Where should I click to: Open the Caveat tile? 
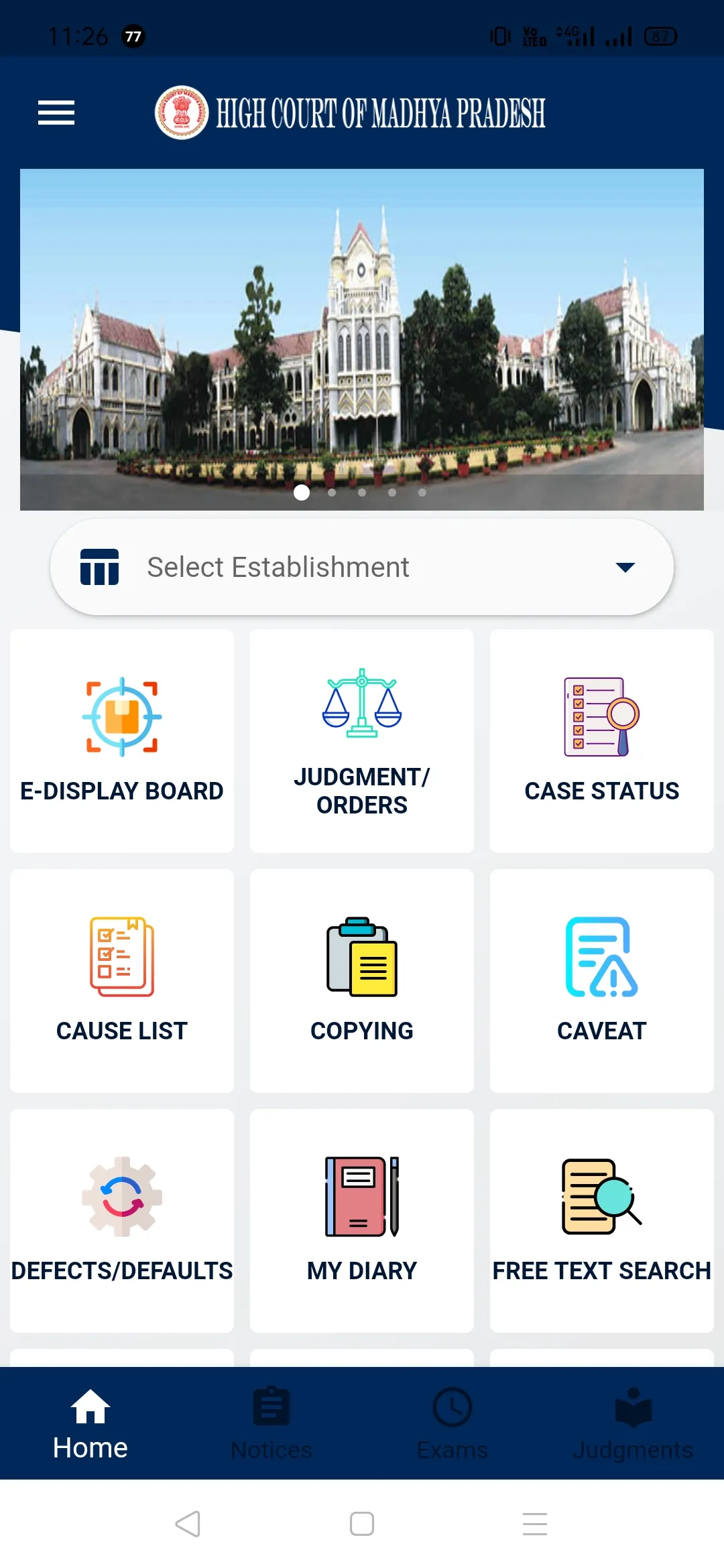point(601,980)
